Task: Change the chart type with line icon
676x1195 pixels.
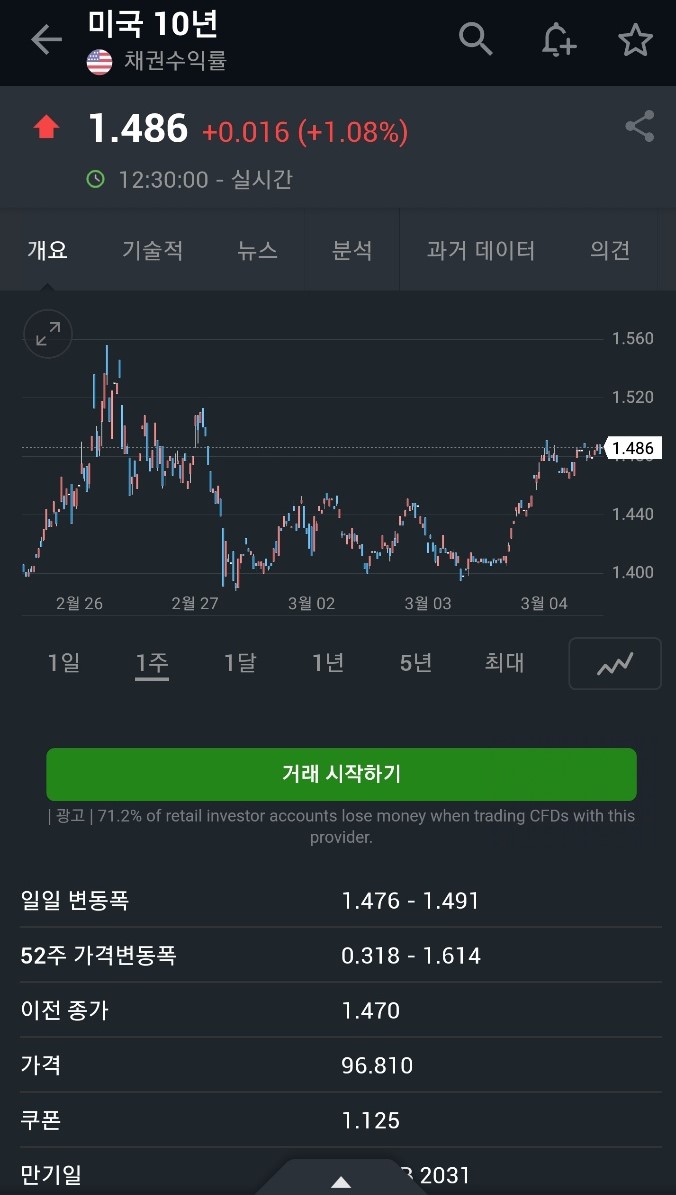Action: click(x=614, y=663)
